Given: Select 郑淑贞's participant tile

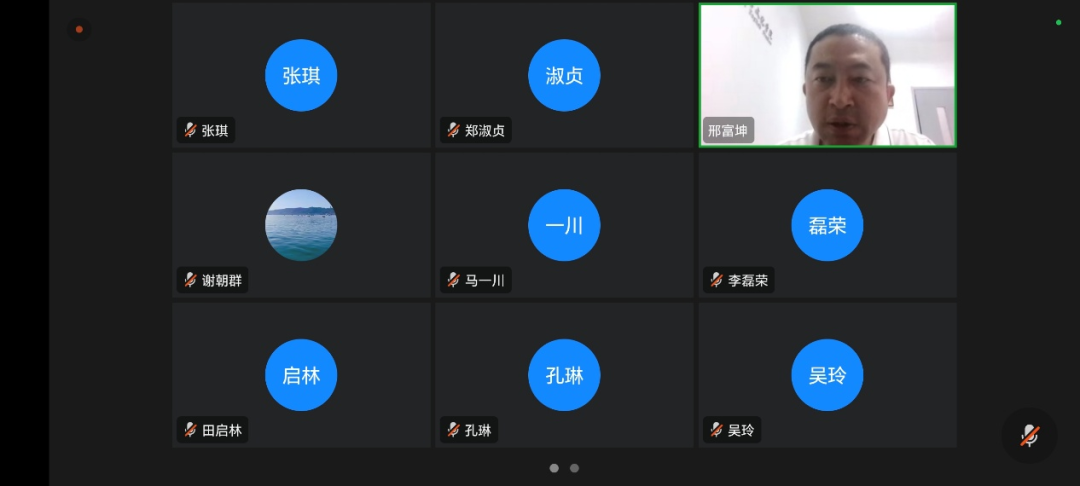Looking at the screenshot, I should tap(564, 75).
